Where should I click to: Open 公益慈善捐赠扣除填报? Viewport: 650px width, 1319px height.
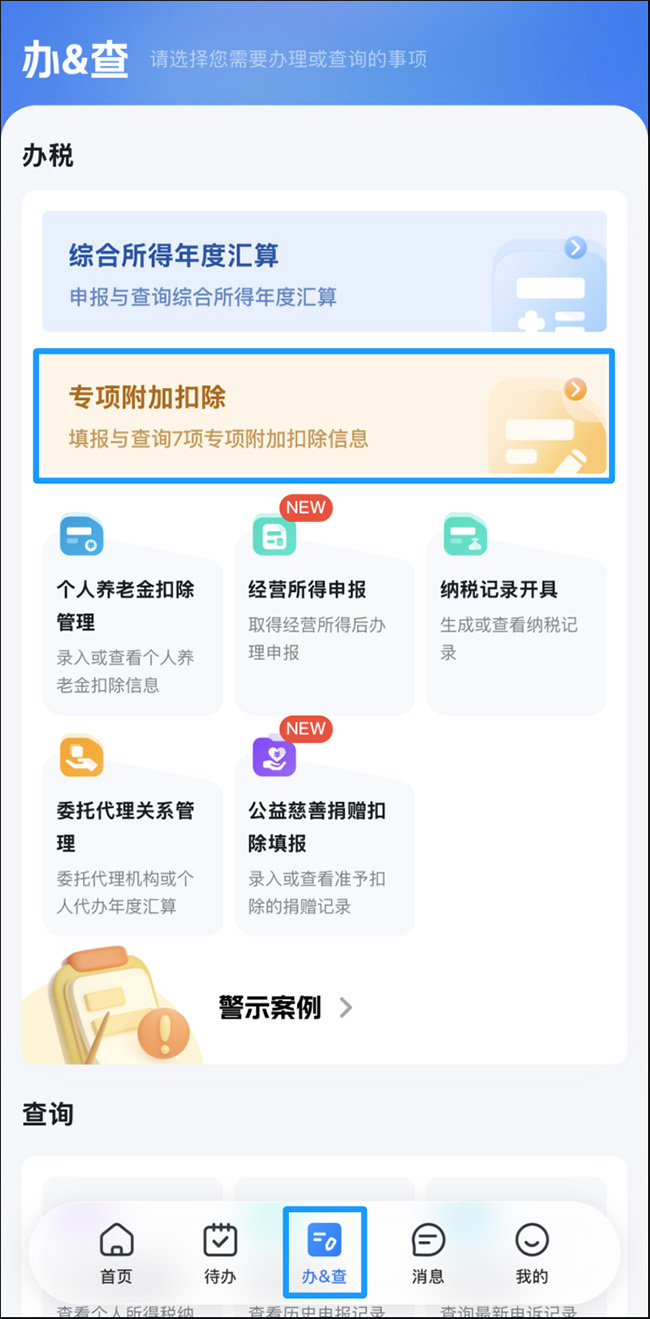coord(324,833)
